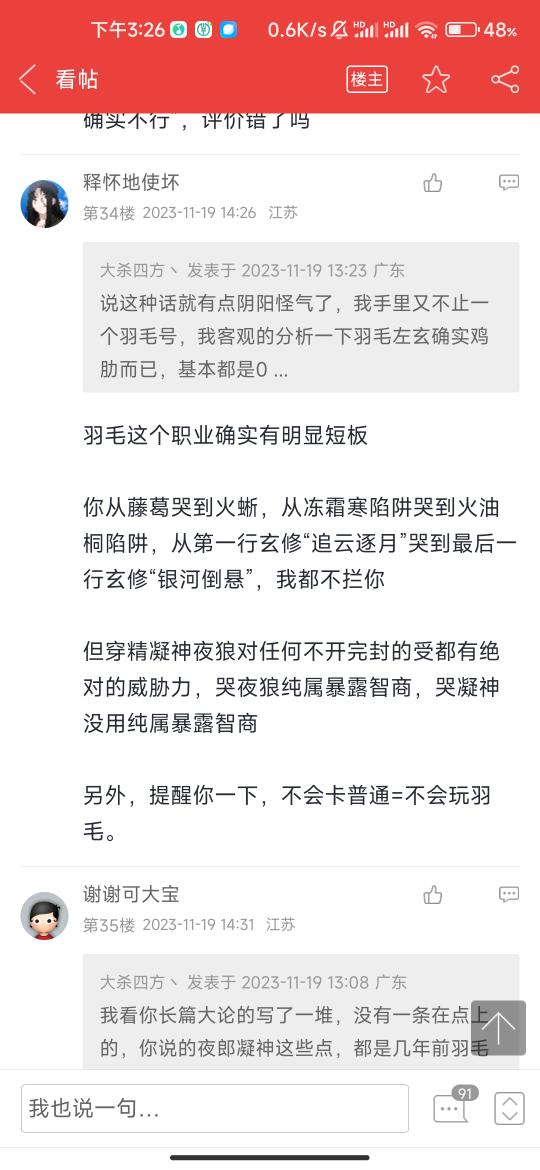Open 释怀地使坏's avatar profile

(44, 204)
